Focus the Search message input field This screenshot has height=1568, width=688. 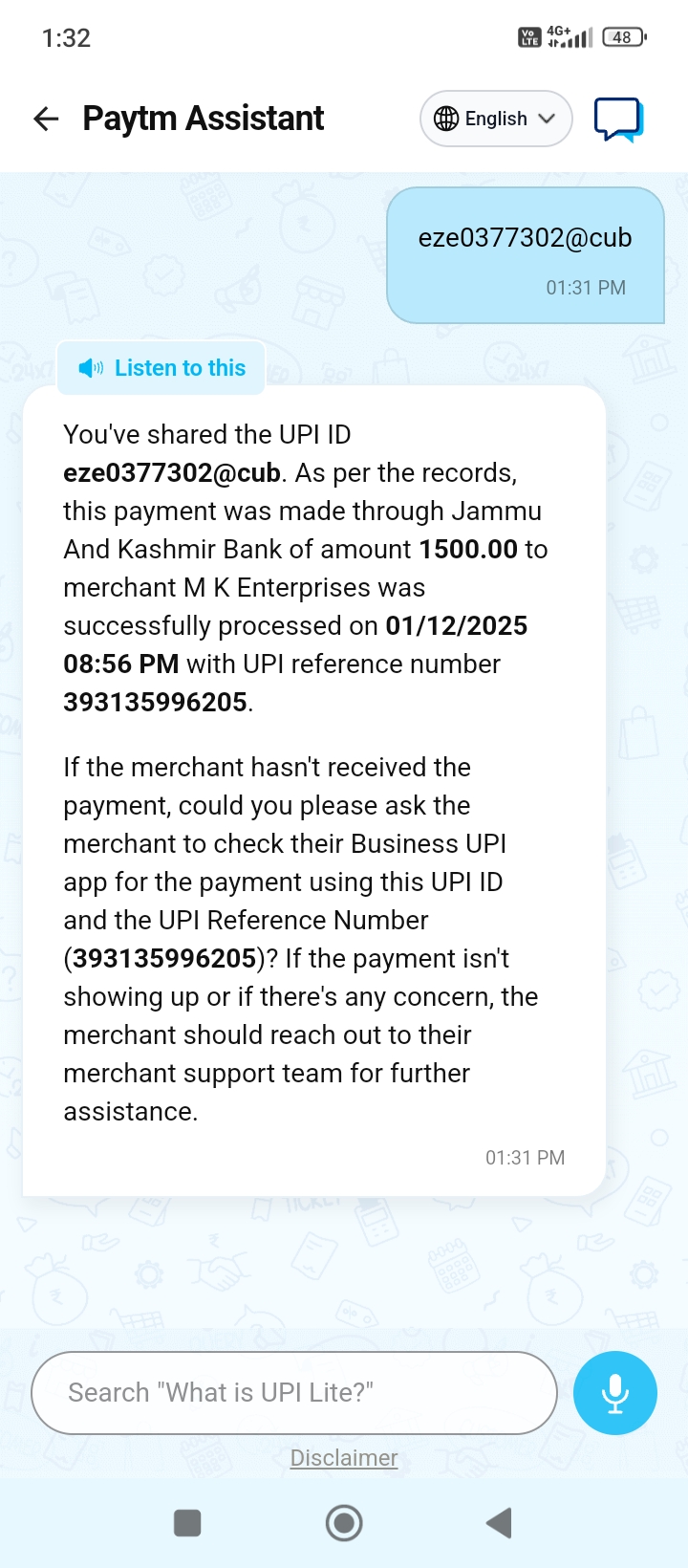click(x=294, y=1392)
